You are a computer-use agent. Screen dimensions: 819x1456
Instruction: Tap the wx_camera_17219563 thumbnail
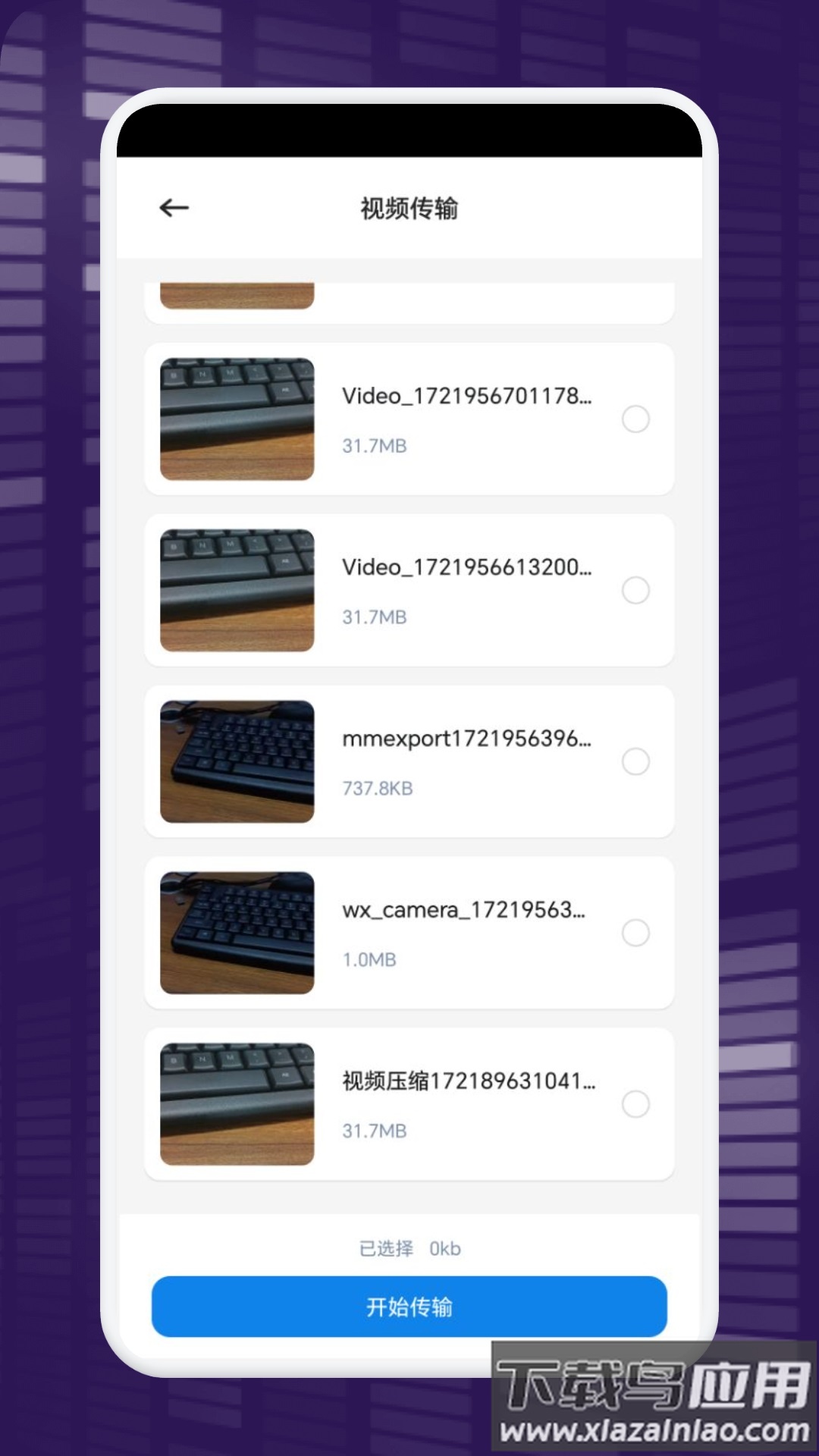pyautogui.click(x=236, y=933)
